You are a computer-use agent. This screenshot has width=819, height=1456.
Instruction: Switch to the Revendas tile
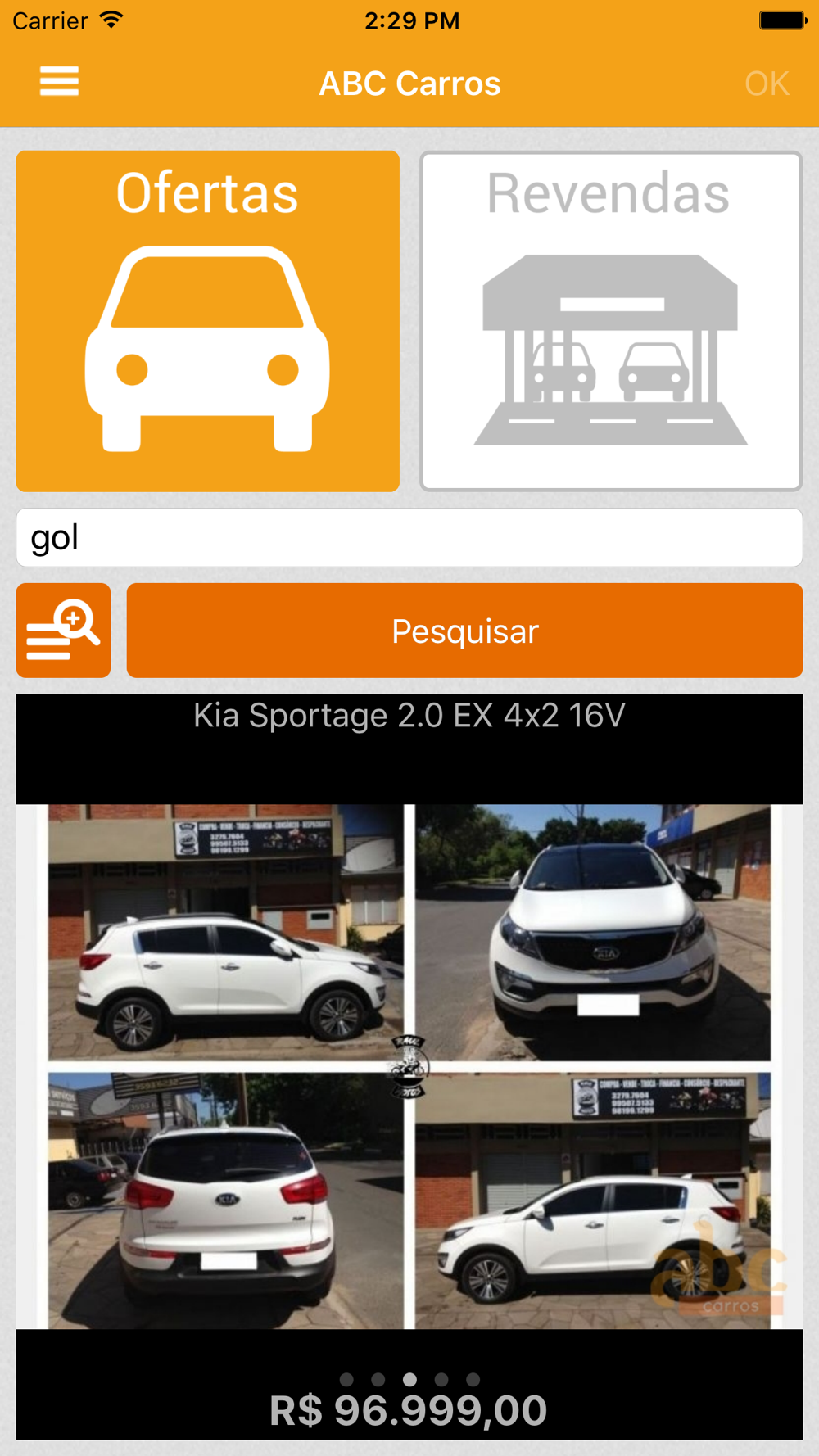tap(611, 321)
